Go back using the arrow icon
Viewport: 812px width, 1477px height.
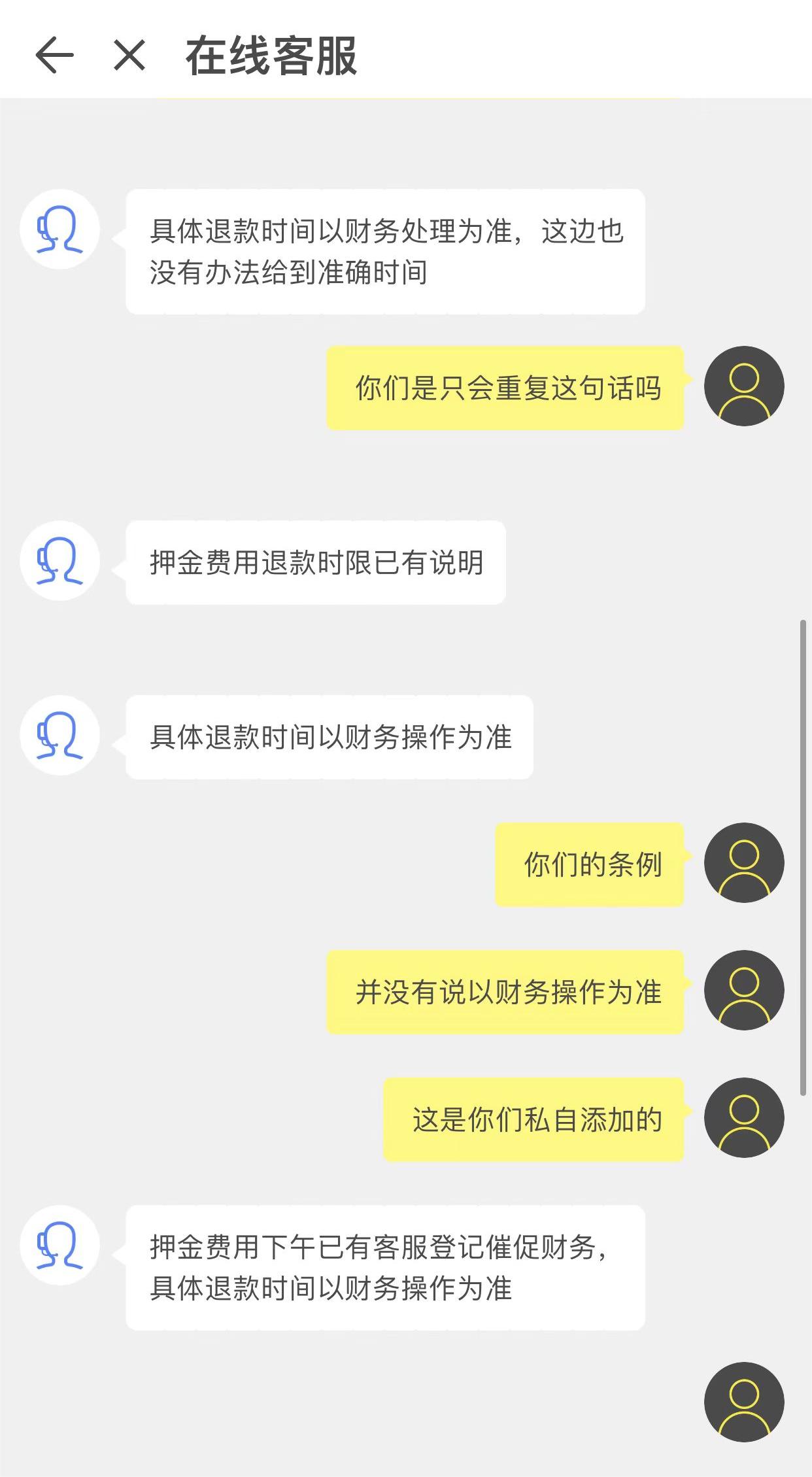point(54,55)
